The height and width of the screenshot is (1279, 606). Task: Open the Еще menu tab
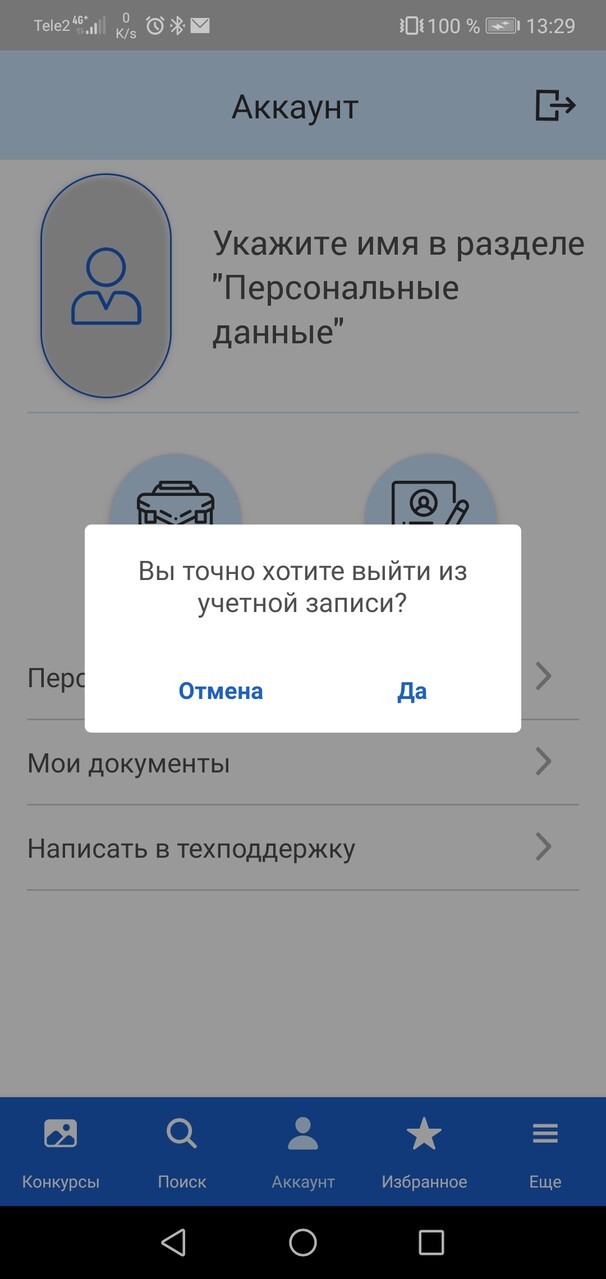545,1154
